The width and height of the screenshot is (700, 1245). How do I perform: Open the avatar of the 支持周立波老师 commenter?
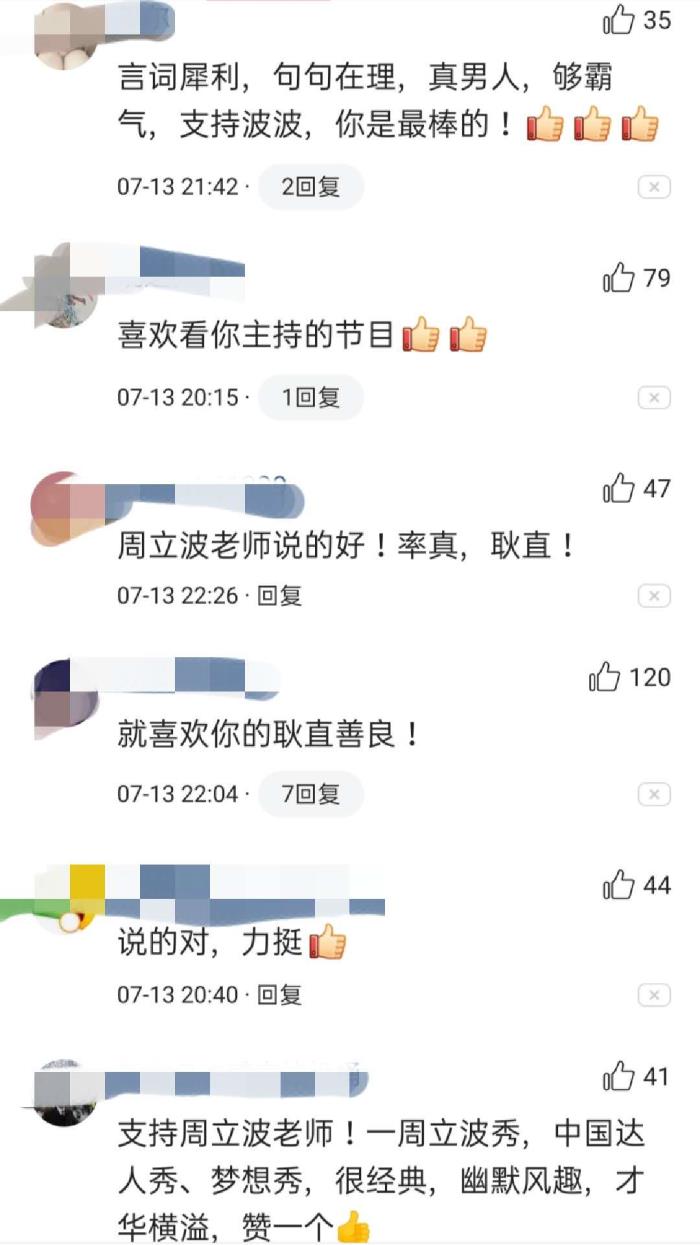[65, 1092]
